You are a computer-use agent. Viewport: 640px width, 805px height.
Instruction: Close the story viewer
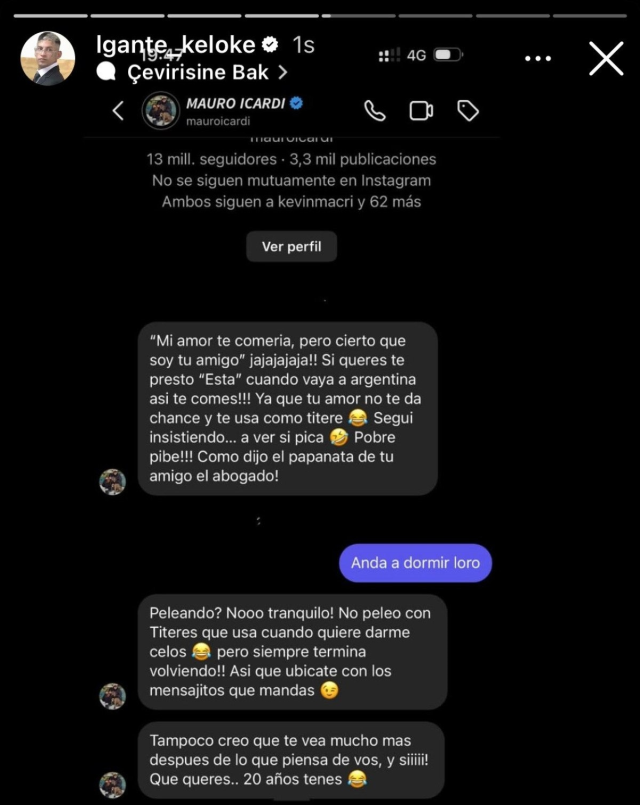pyautogui.click(x=606, y=59)
